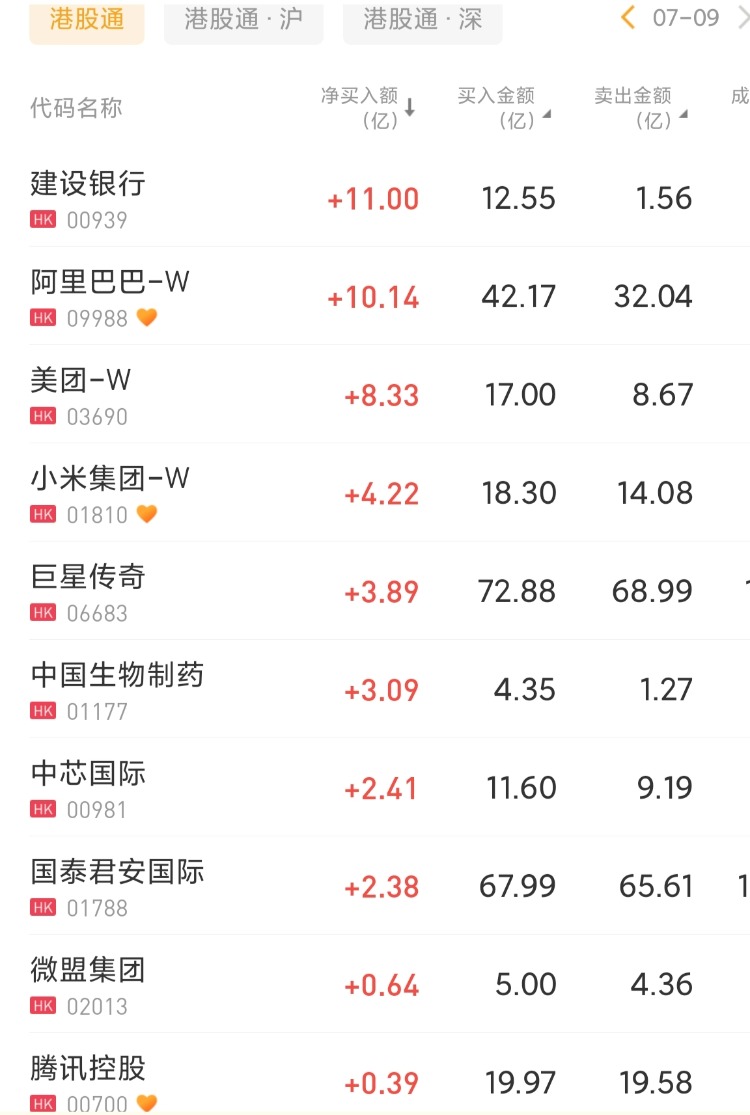
Task: Go to the date before 07-09
Action: point(628,18)
